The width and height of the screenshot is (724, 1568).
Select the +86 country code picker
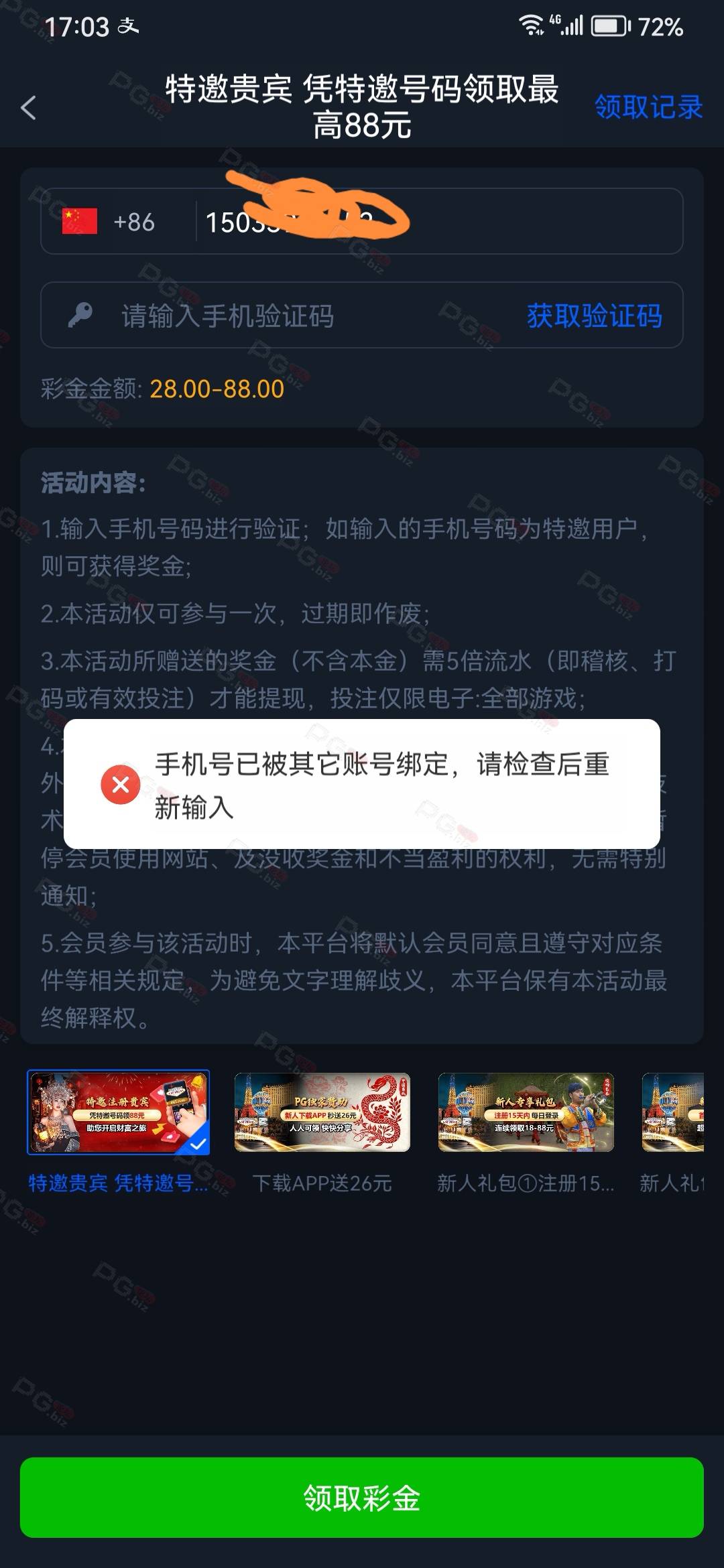[x=109, y=222]
